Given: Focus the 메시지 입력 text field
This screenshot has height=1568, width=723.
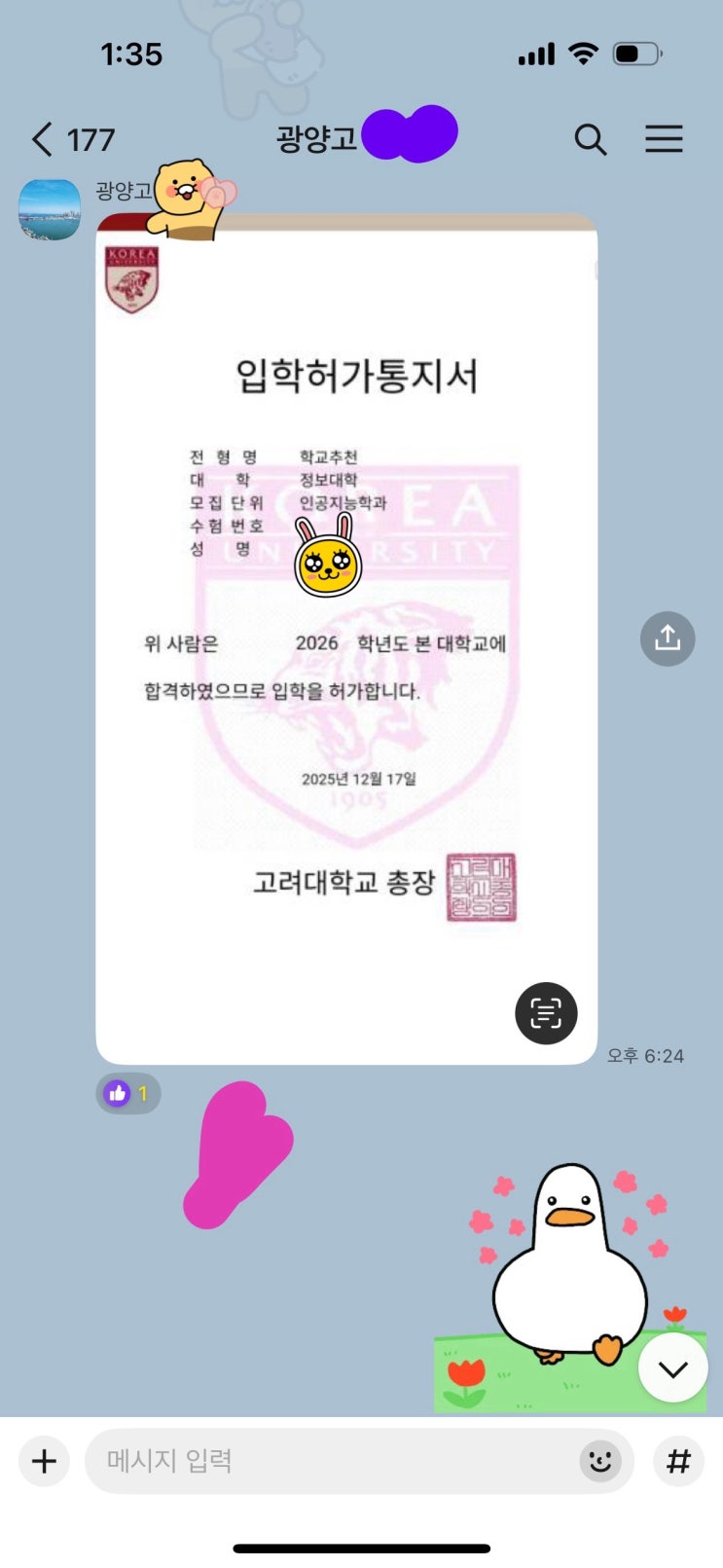Looking at the screenshot, I should pyautogui.click(x=331, y=1461).
